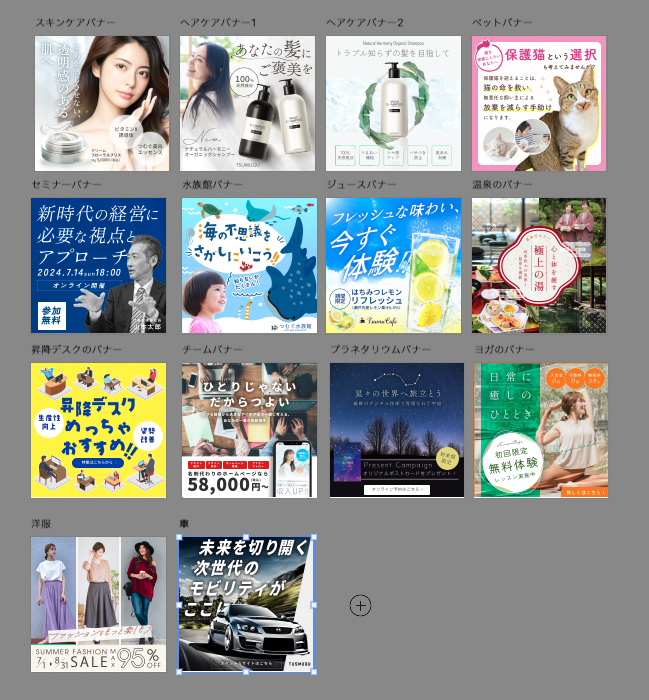Viewport: 649px width, 700px height.
Task: Select the 車 car banner artboard
Action: [246, 604]
